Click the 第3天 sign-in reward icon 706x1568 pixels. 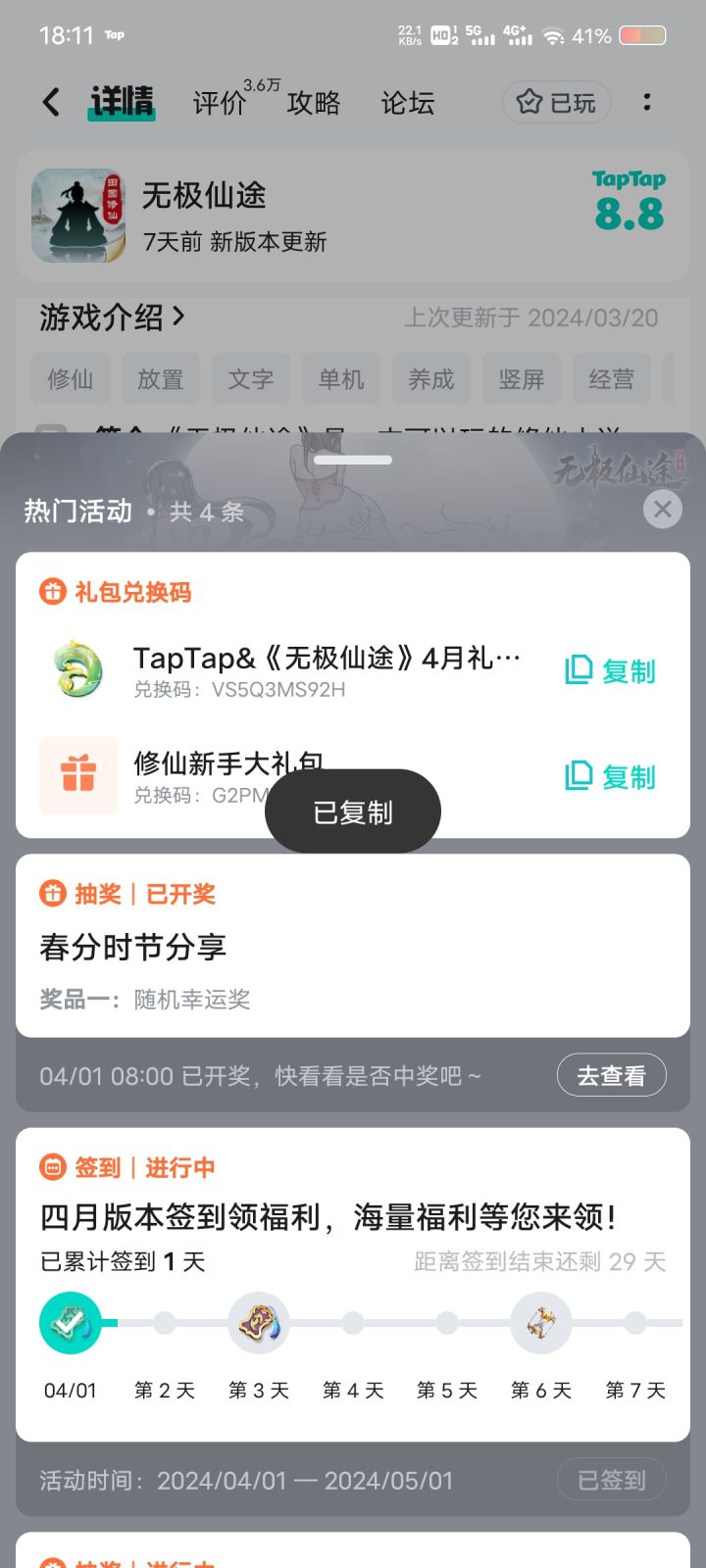point(258,1323)
